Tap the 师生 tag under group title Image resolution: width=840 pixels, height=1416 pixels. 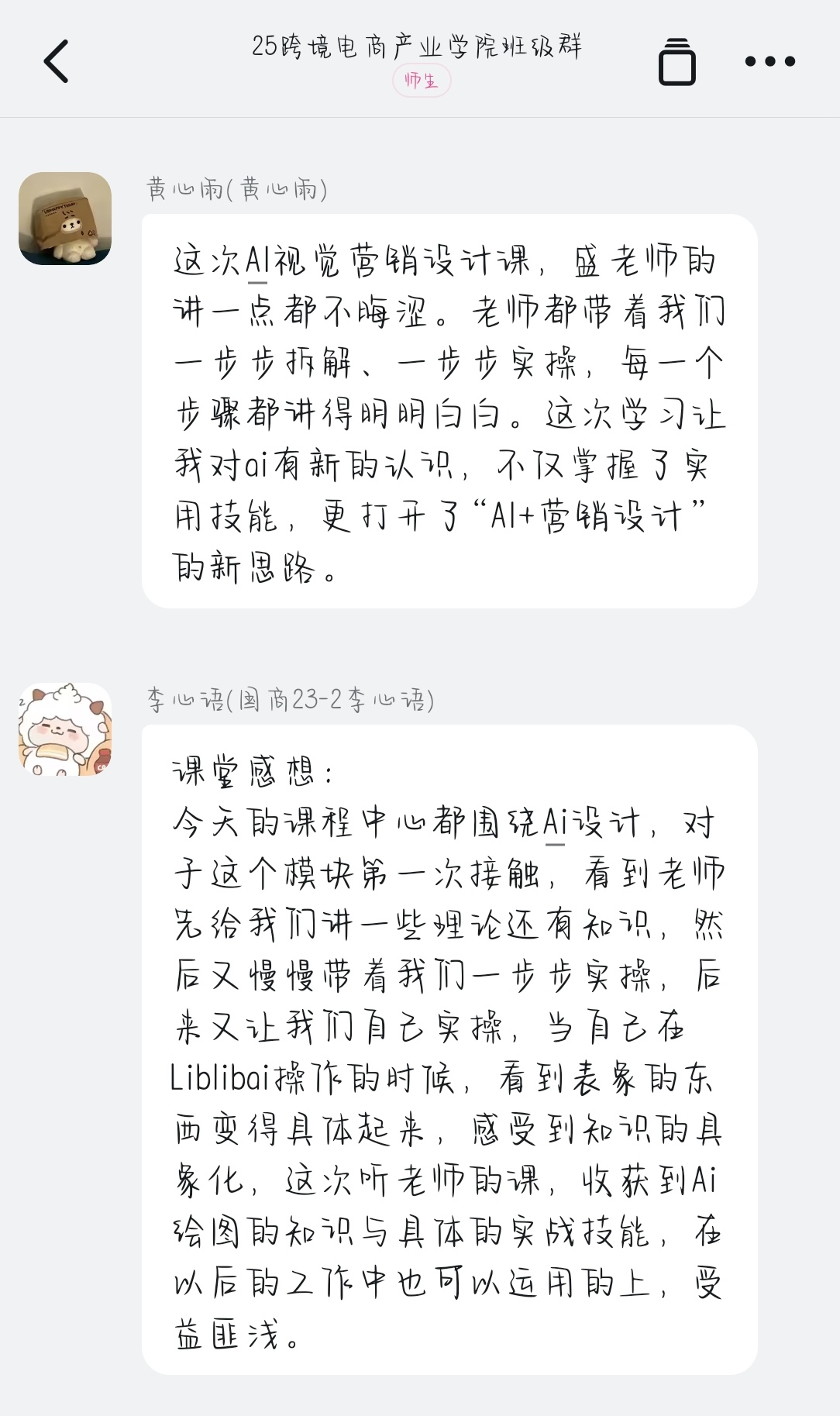pos(421,81)
